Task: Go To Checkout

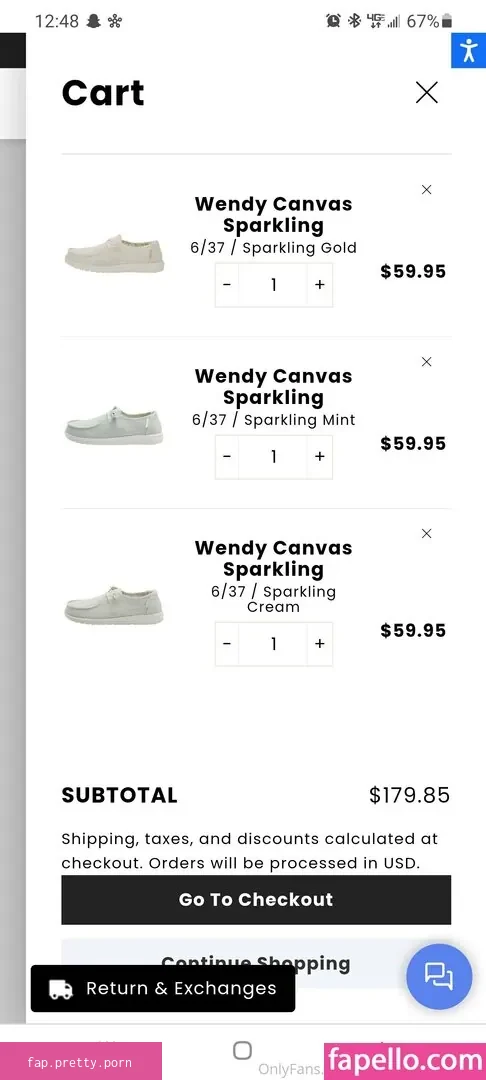Action: tap(256, 900)
